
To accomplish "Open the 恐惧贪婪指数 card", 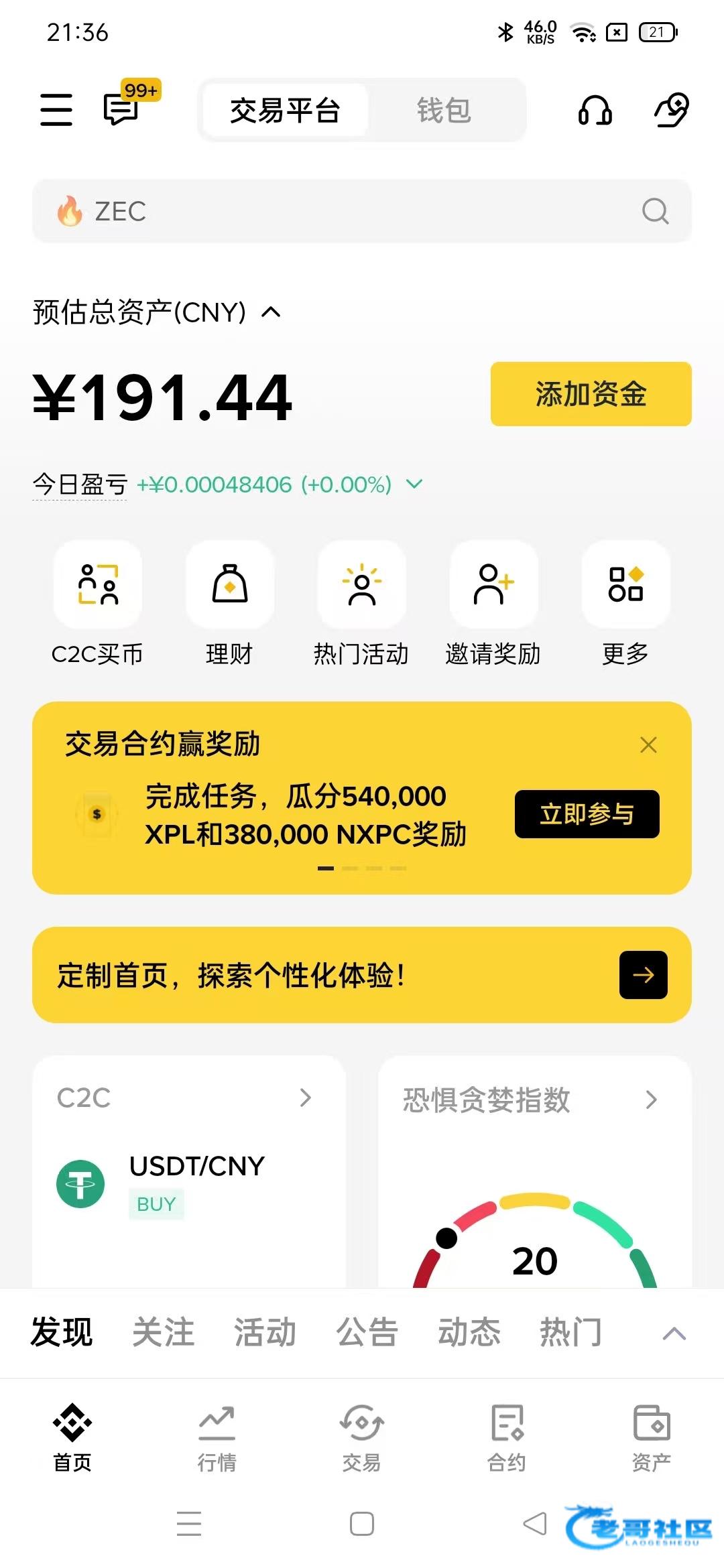I will tap(535, 1171).
